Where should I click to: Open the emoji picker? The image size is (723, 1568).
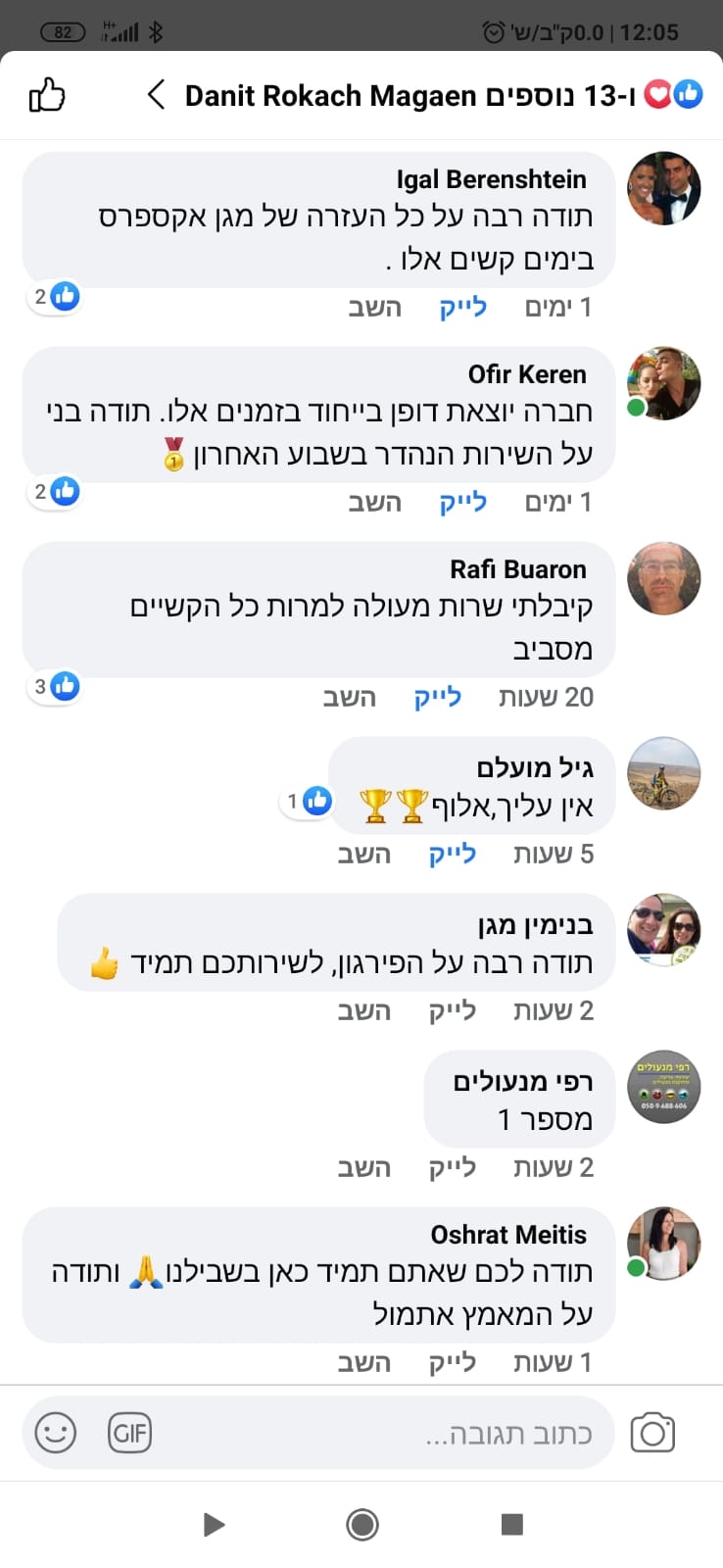pyautogui.click(x=56, y=1434)
